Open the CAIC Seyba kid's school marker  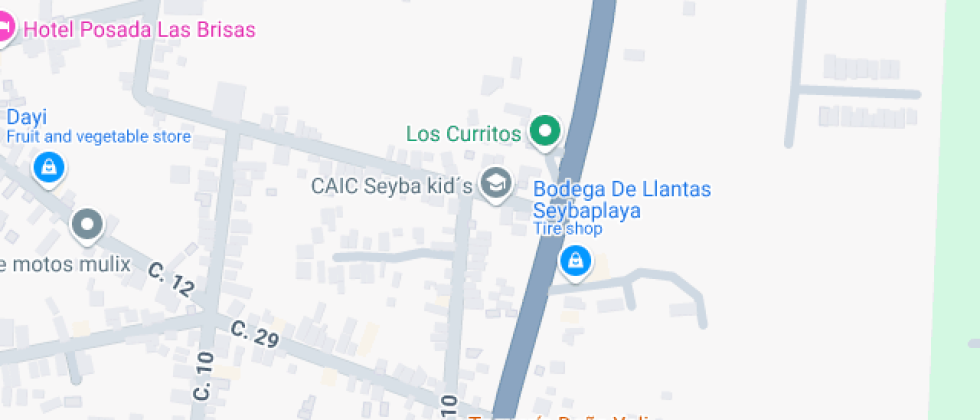coord(494,183)
